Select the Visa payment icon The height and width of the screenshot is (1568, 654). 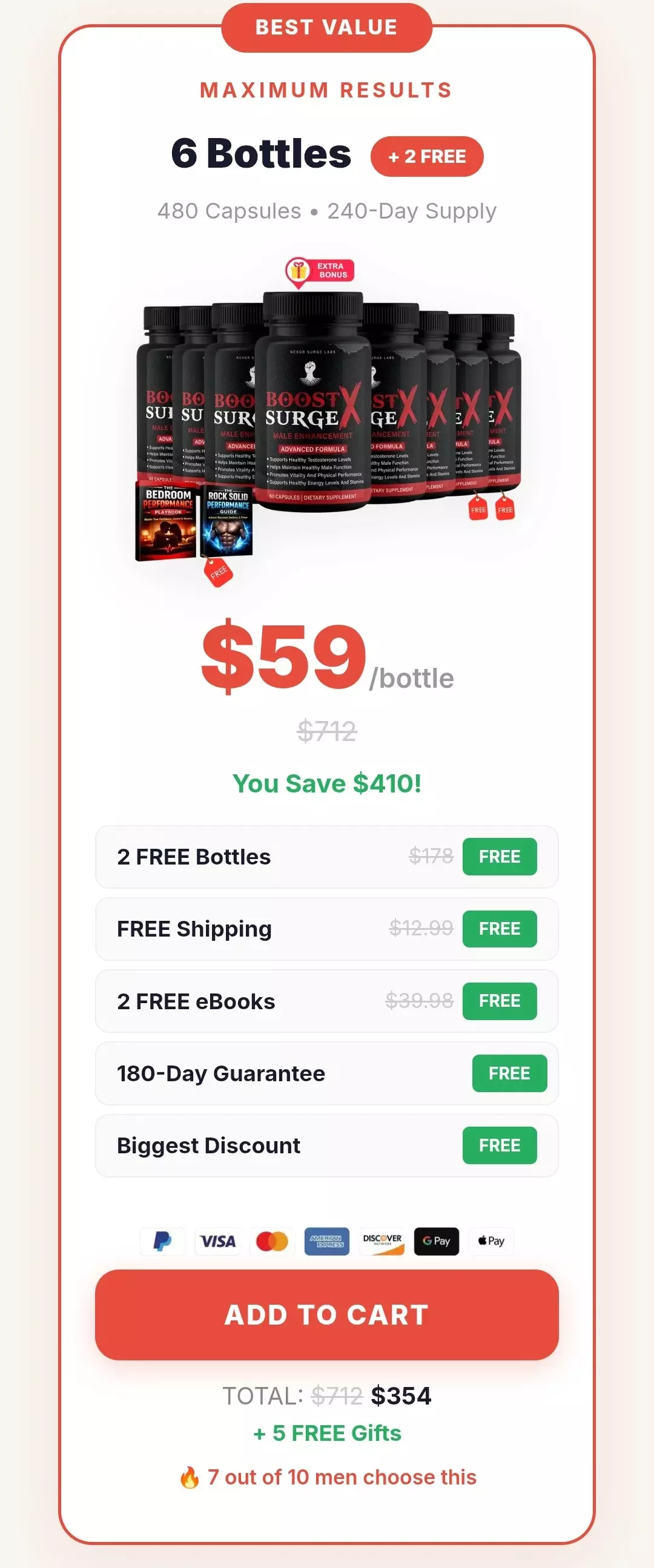(x=217, y=1241)
